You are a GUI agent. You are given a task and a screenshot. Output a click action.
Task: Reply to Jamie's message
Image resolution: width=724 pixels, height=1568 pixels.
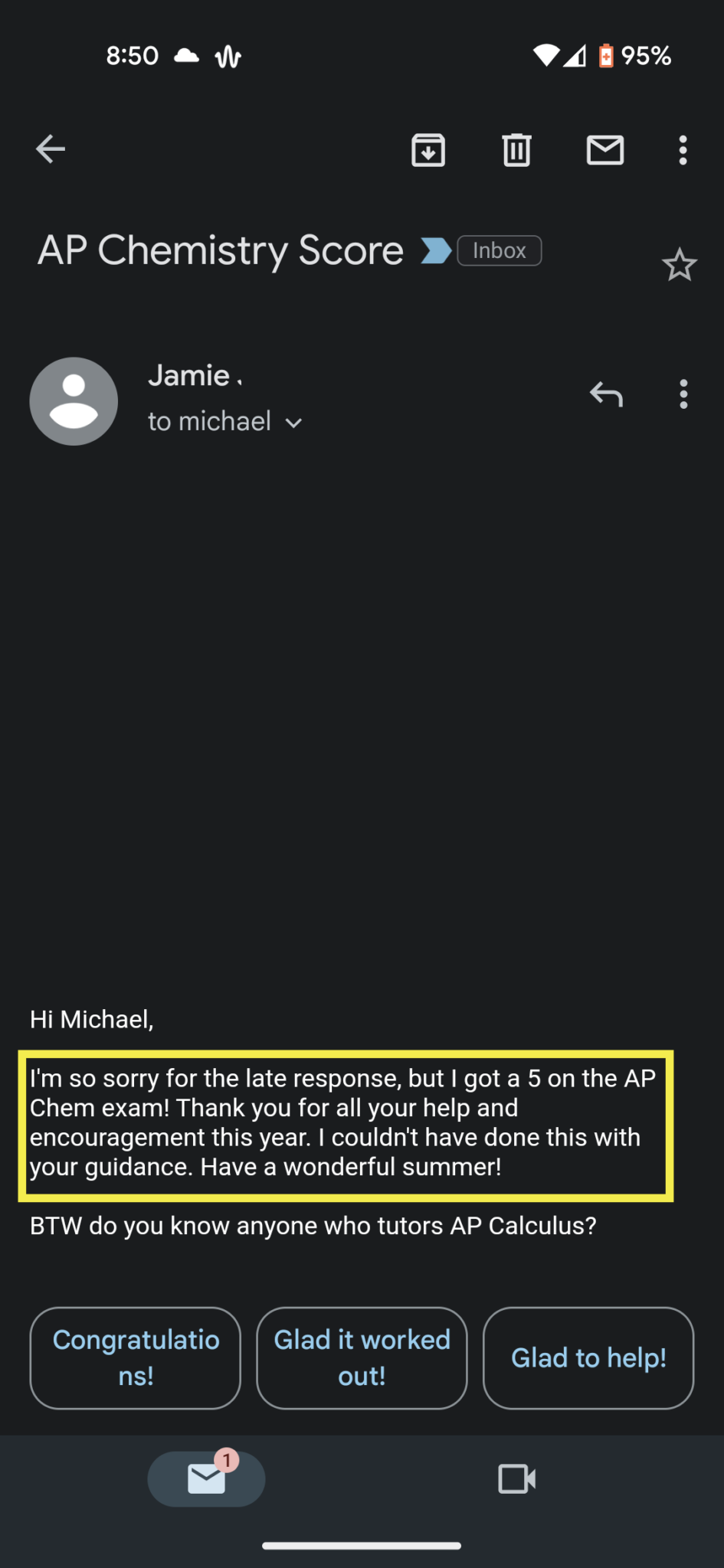point(606,394)
